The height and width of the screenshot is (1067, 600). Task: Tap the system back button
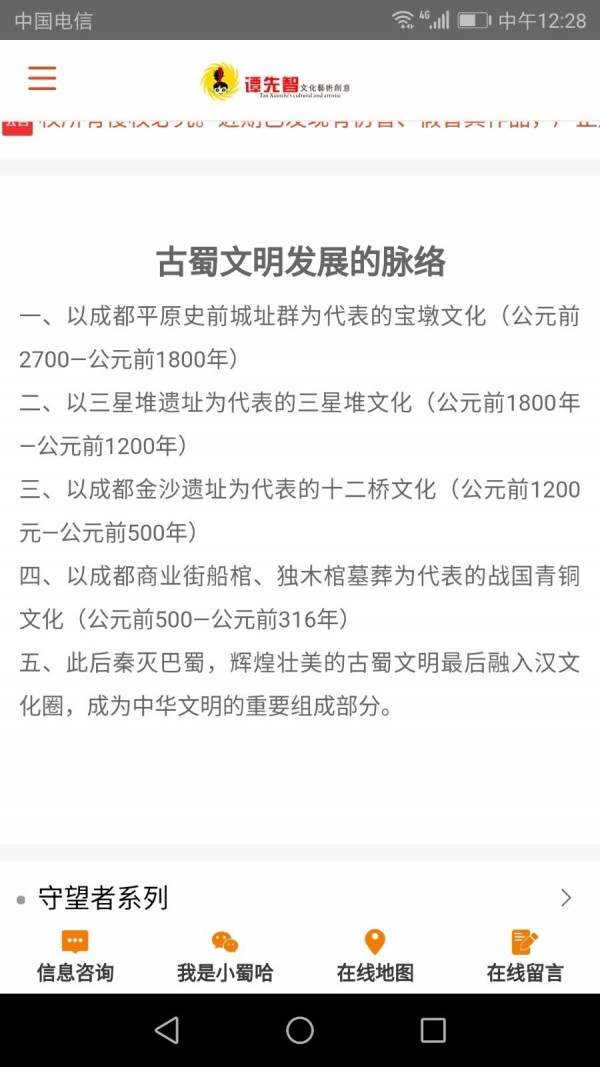pyautogui.click(x=167, y=1030)
